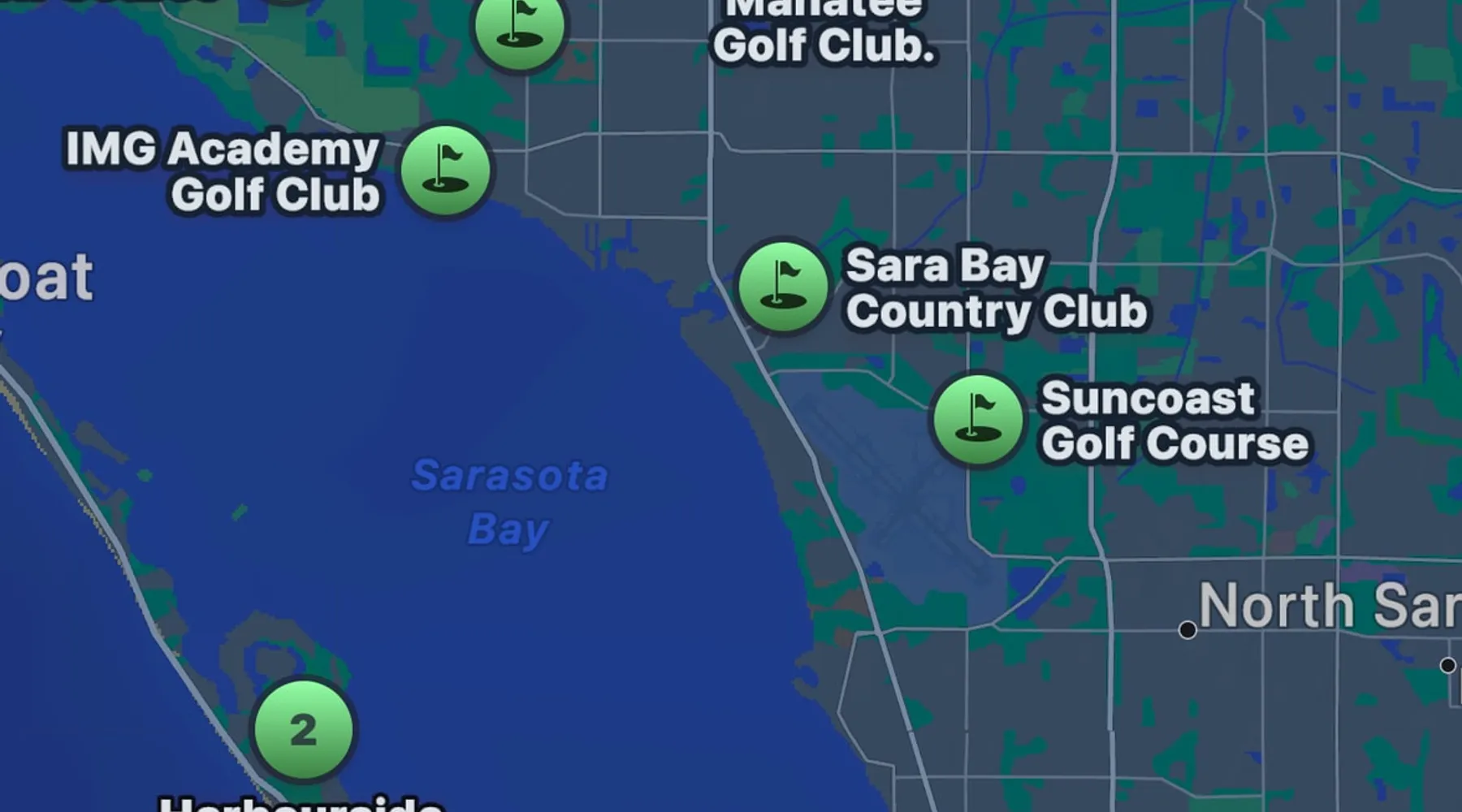The height and width of the screenshot is (812, 1462).
Task: Tap the Suncoast Golf Course pin
Action: pos(978,419)
